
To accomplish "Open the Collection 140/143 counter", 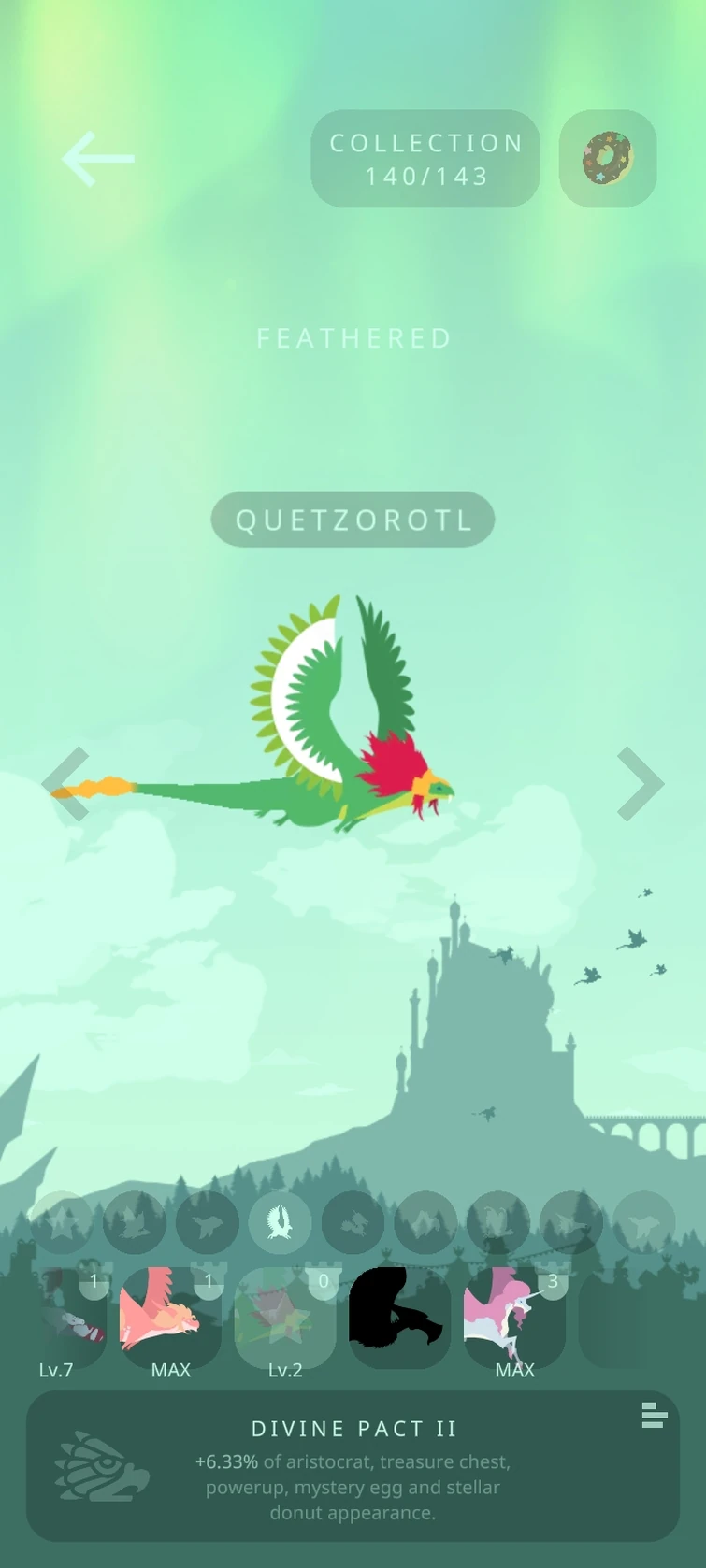I will [x=425, y=159].
